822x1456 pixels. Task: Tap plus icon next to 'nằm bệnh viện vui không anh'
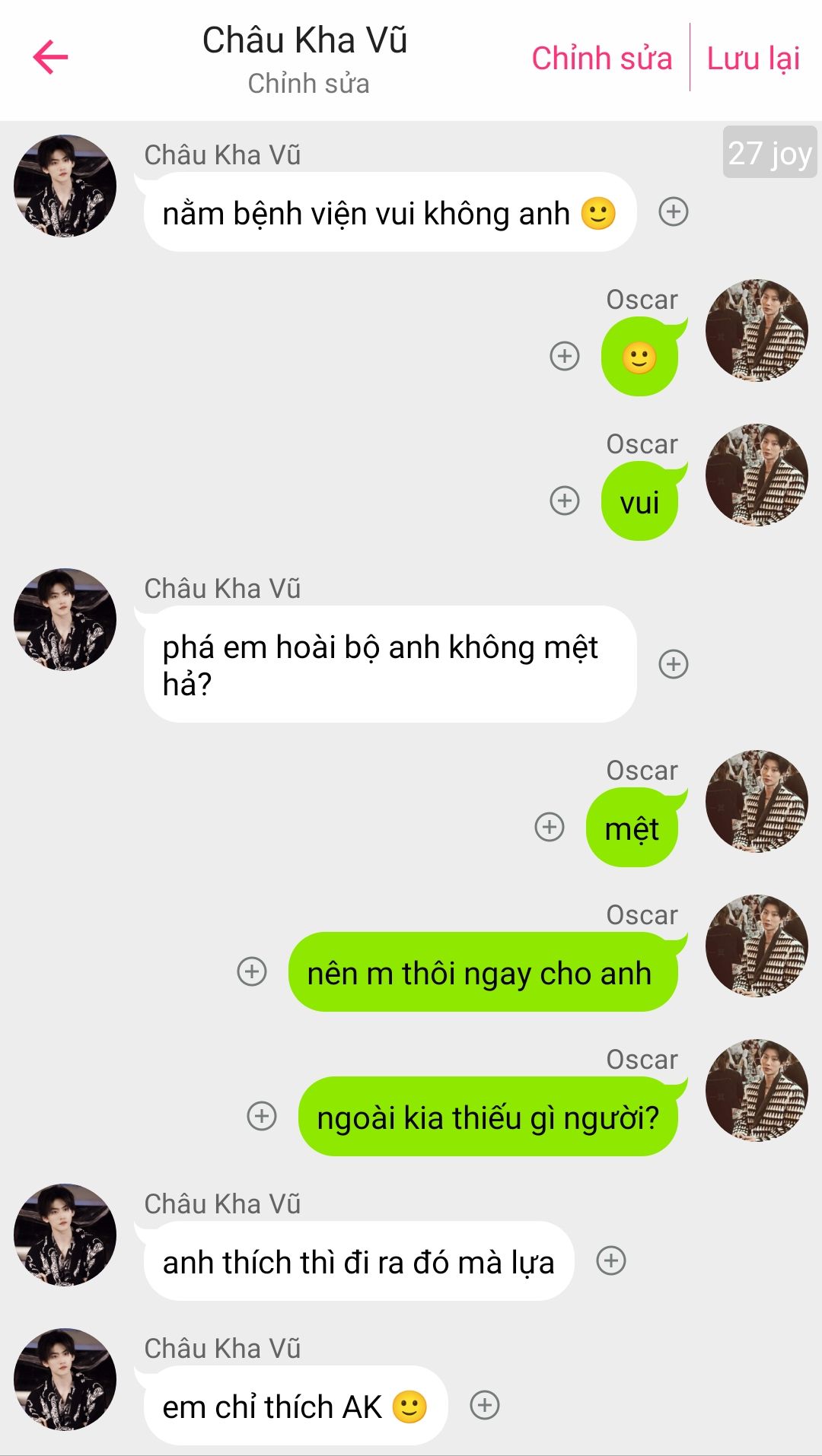[673, 211]
